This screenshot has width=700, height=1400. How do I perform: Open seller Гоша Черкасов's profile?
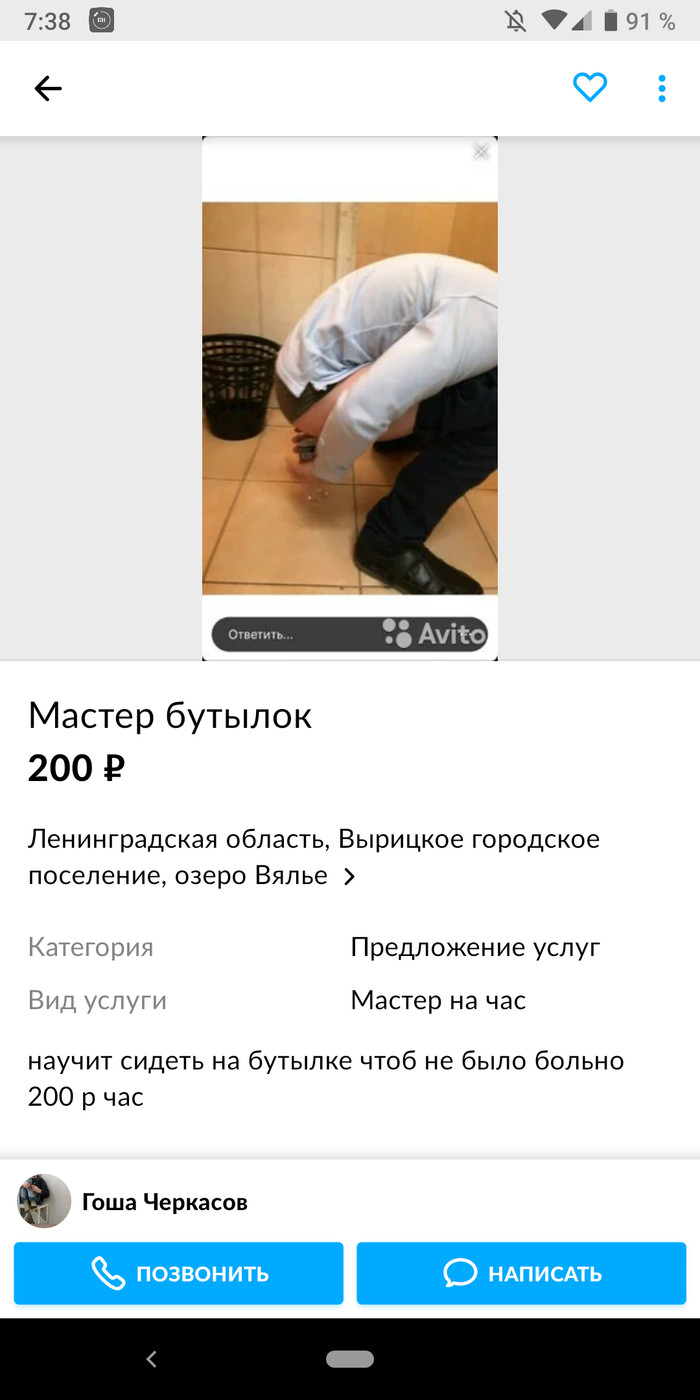(165, 1201)
